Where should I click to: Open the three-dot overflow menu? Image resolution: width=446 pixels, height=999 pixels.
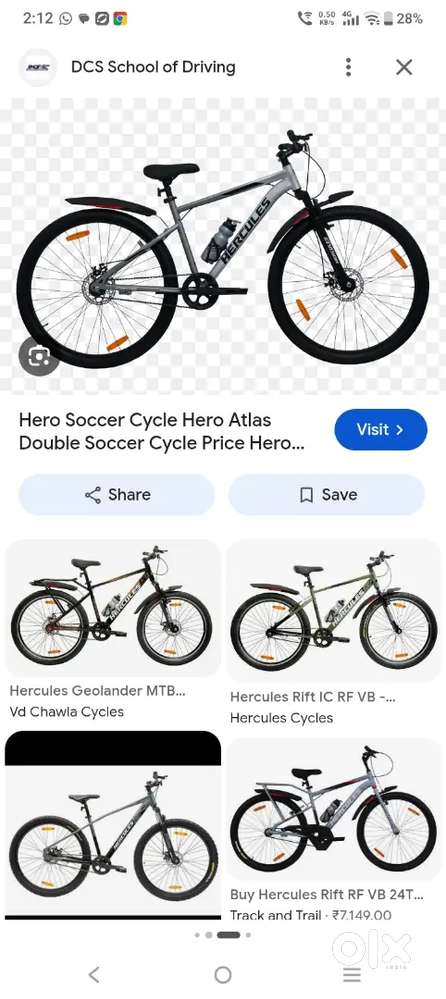click(x=348, y=67)
